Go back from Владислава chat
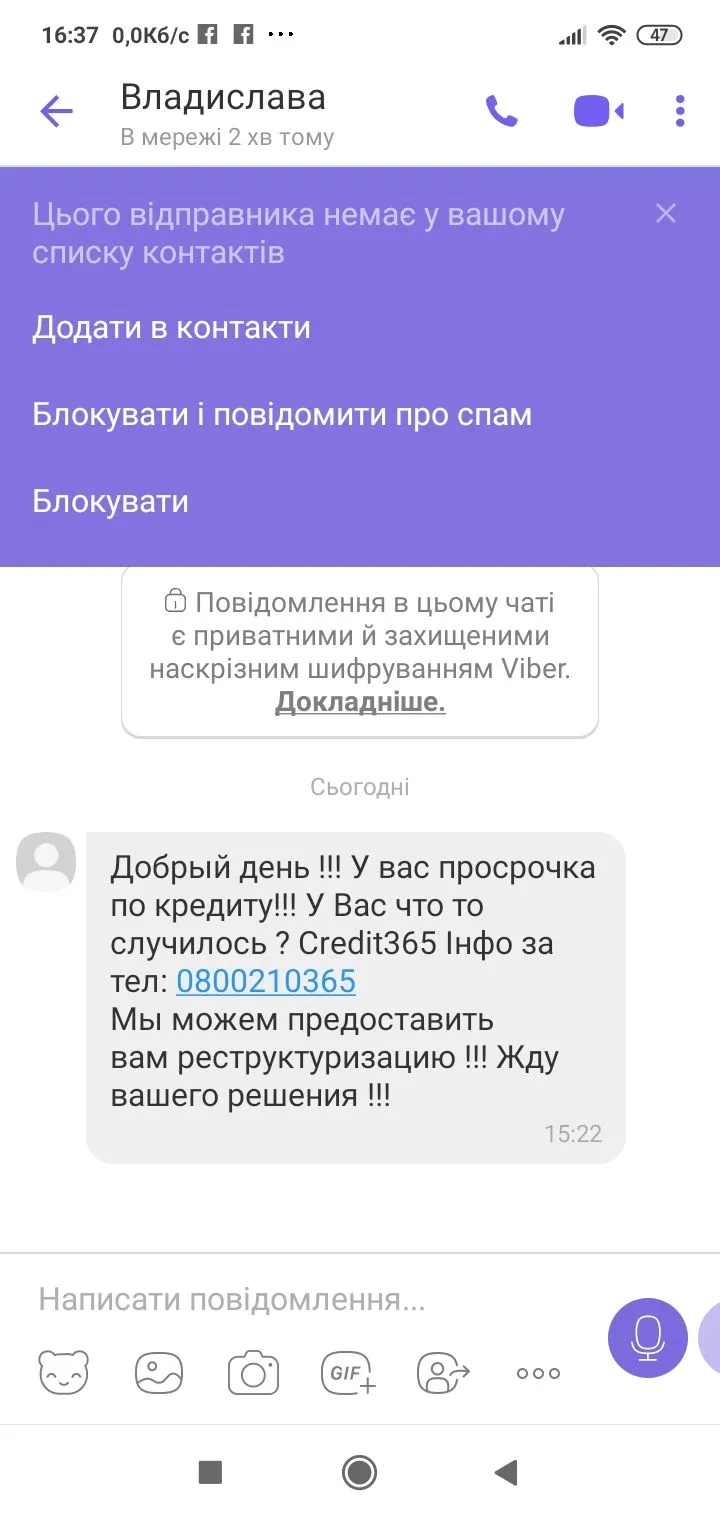 coord(56,111)
